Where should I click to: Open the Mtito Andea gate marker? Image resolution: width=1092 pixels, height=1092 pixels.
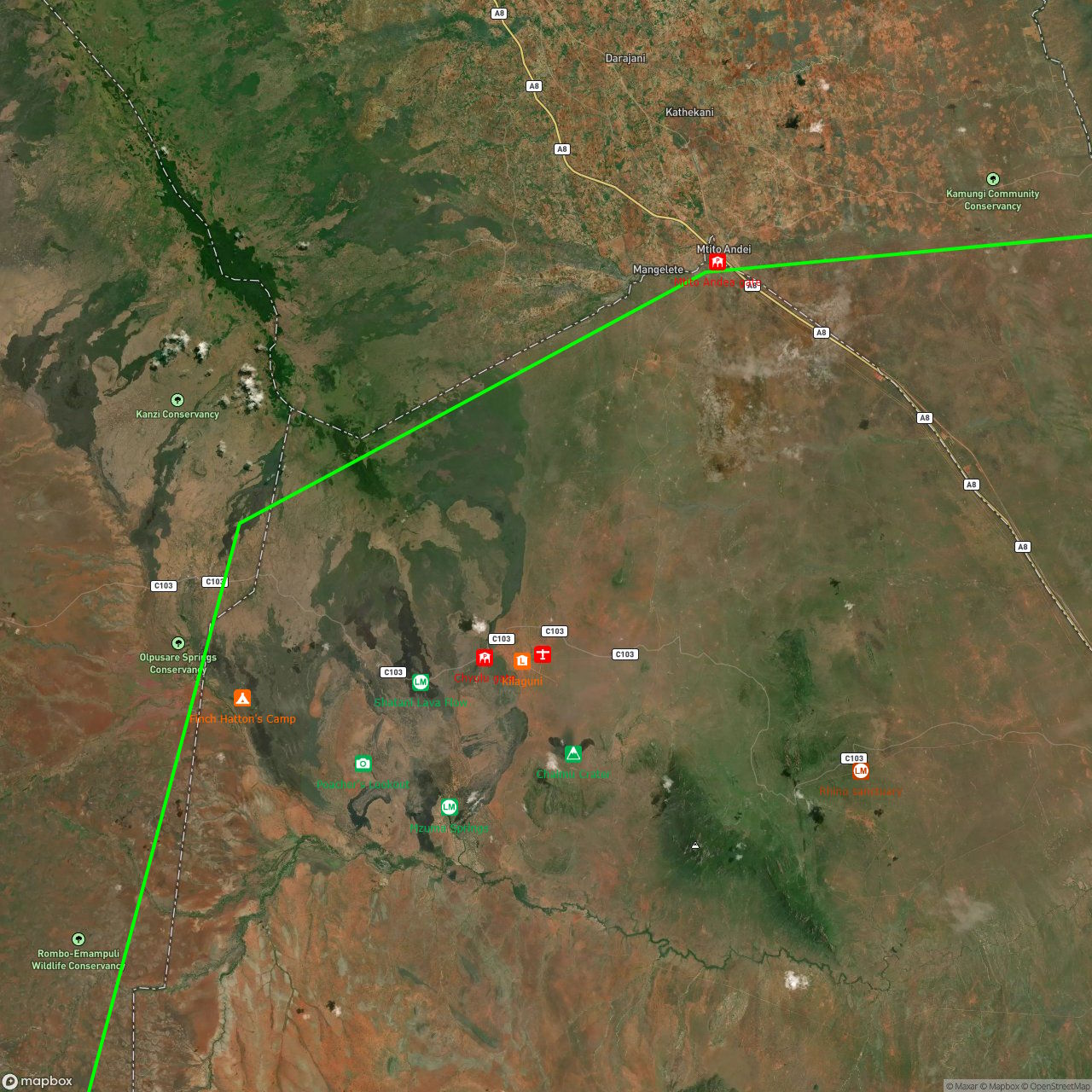[x=717, y=262]
